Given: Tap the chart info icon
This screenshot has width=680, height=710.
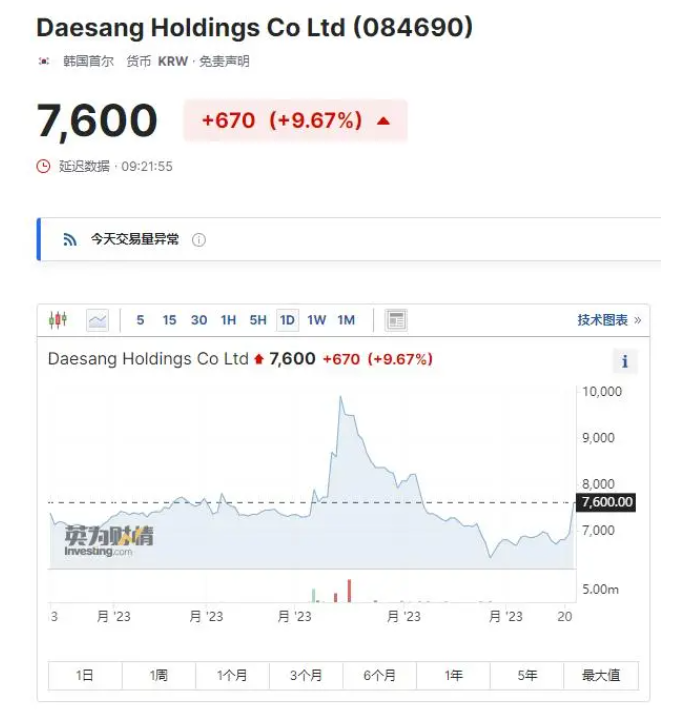Looking at the screenshot, I should tap(625, 361).
